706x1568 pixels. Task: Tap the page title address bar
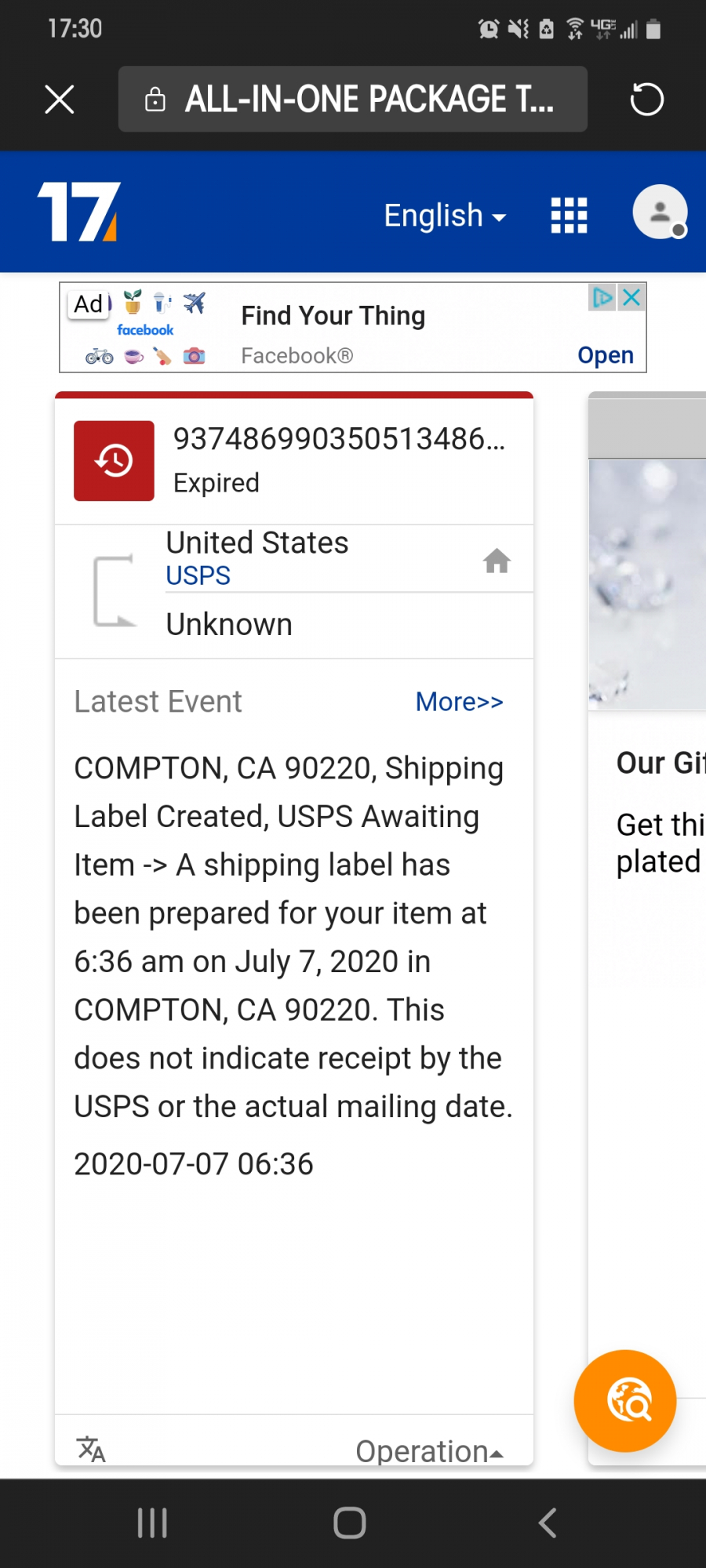[x=352, y=100]
